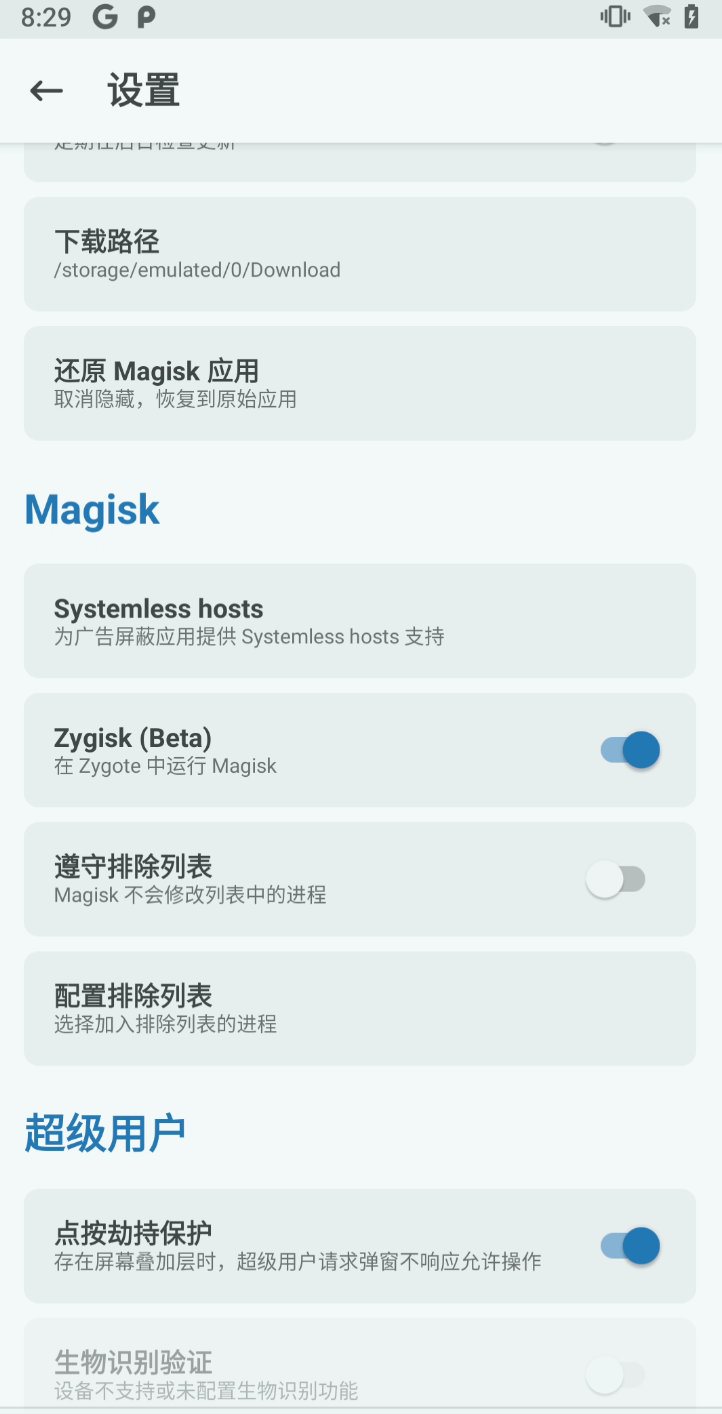Tap the 设置 title text
Screen dimensions: 722x1414
coord(143,90)
